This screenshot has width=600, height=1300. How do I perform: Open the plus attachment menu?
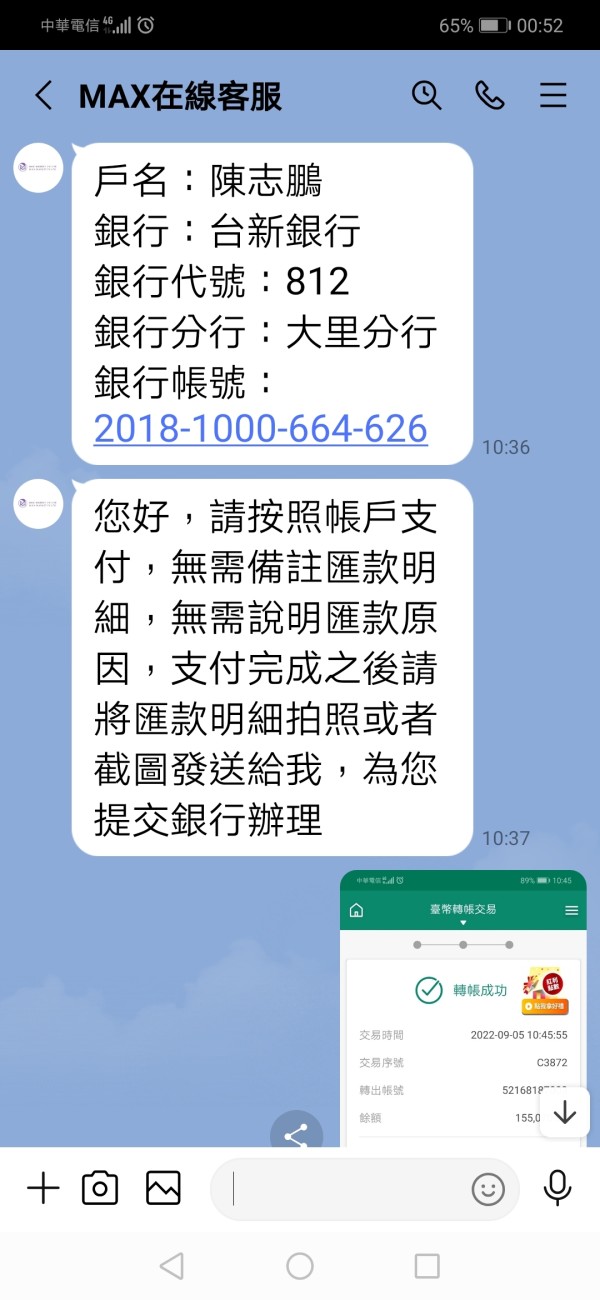point(43,1188)
